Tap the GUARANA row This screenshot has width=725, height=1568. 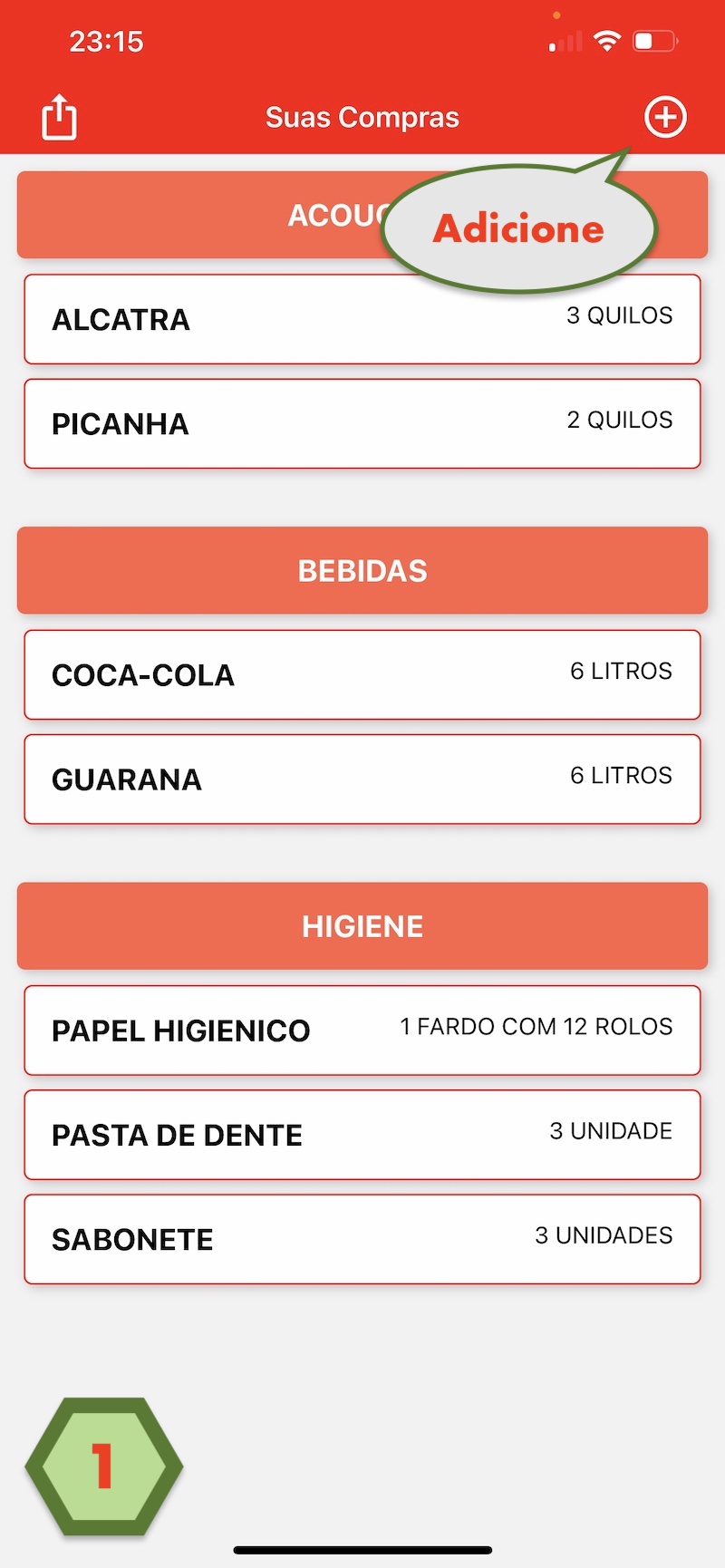pos(362,779)
